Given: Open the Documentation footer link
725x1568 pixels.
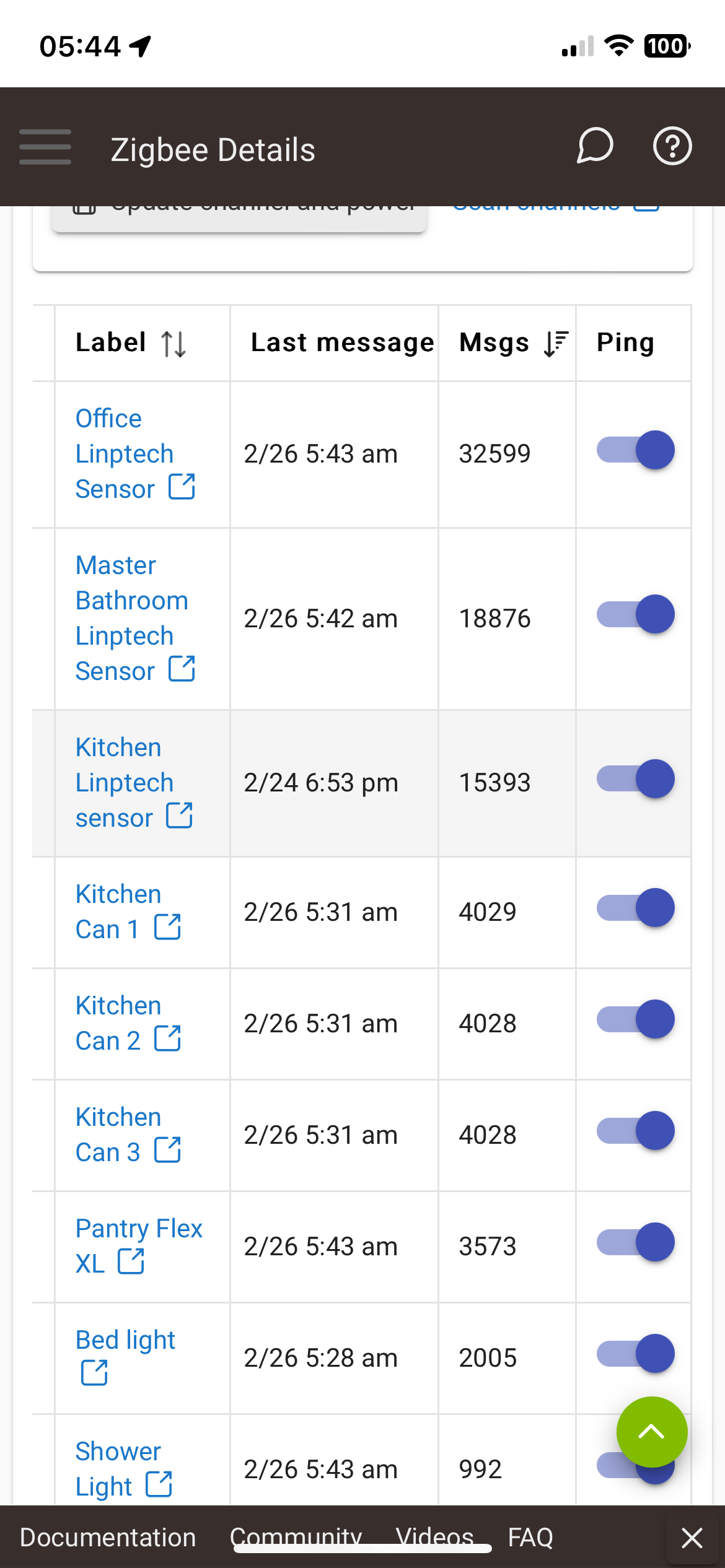Looking at the screenshot, I should click(108, 1538).
